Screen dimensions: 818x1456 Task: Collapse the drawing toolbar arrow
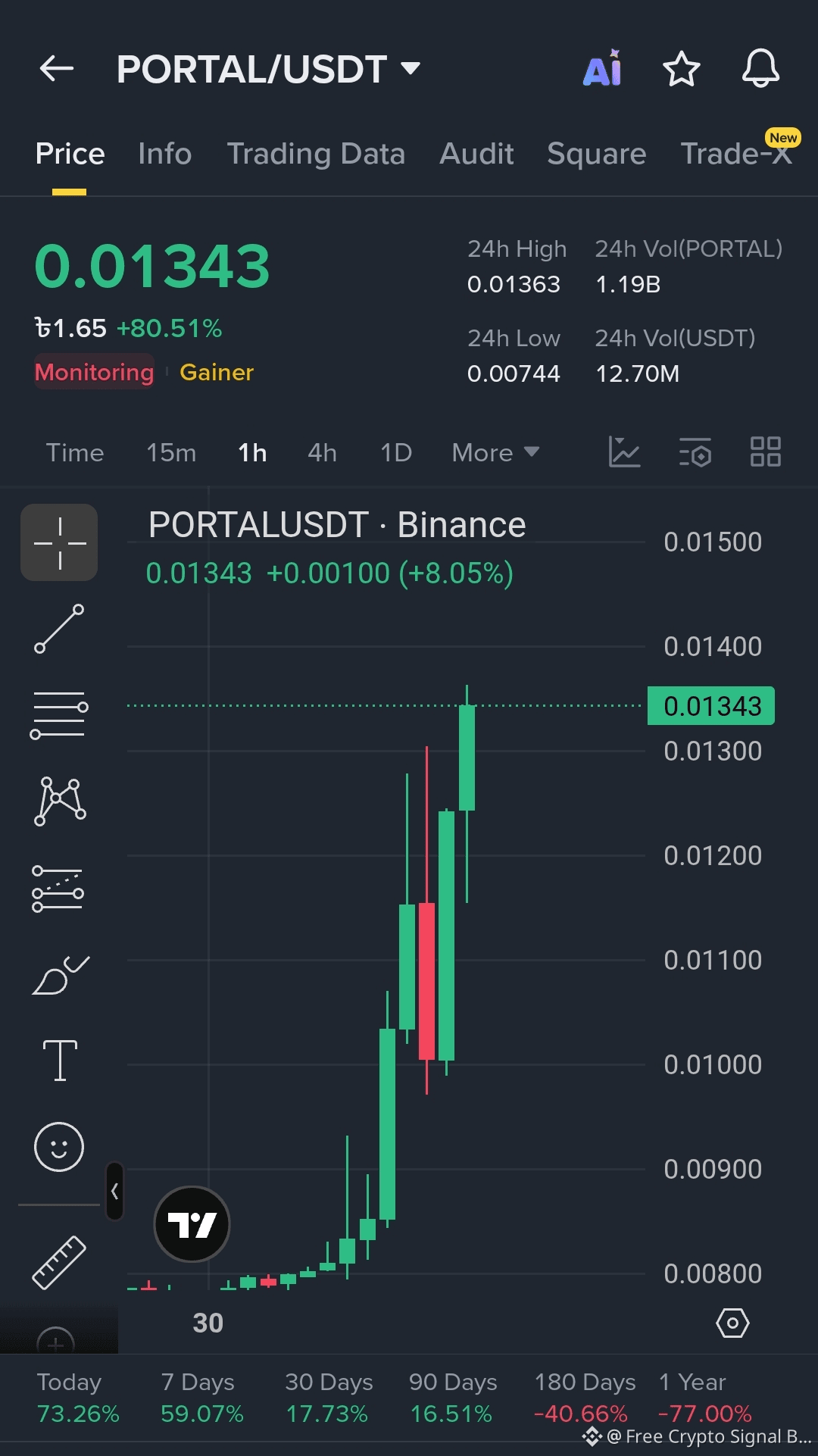pos(114,1191)
